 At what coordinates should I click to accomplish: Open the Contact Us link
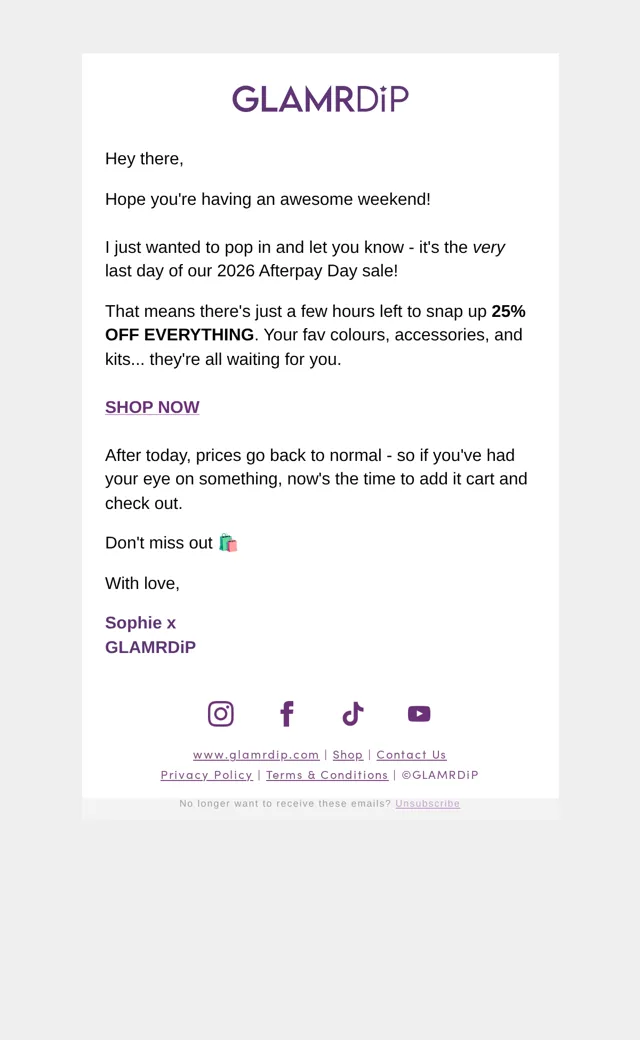(411, 755)
